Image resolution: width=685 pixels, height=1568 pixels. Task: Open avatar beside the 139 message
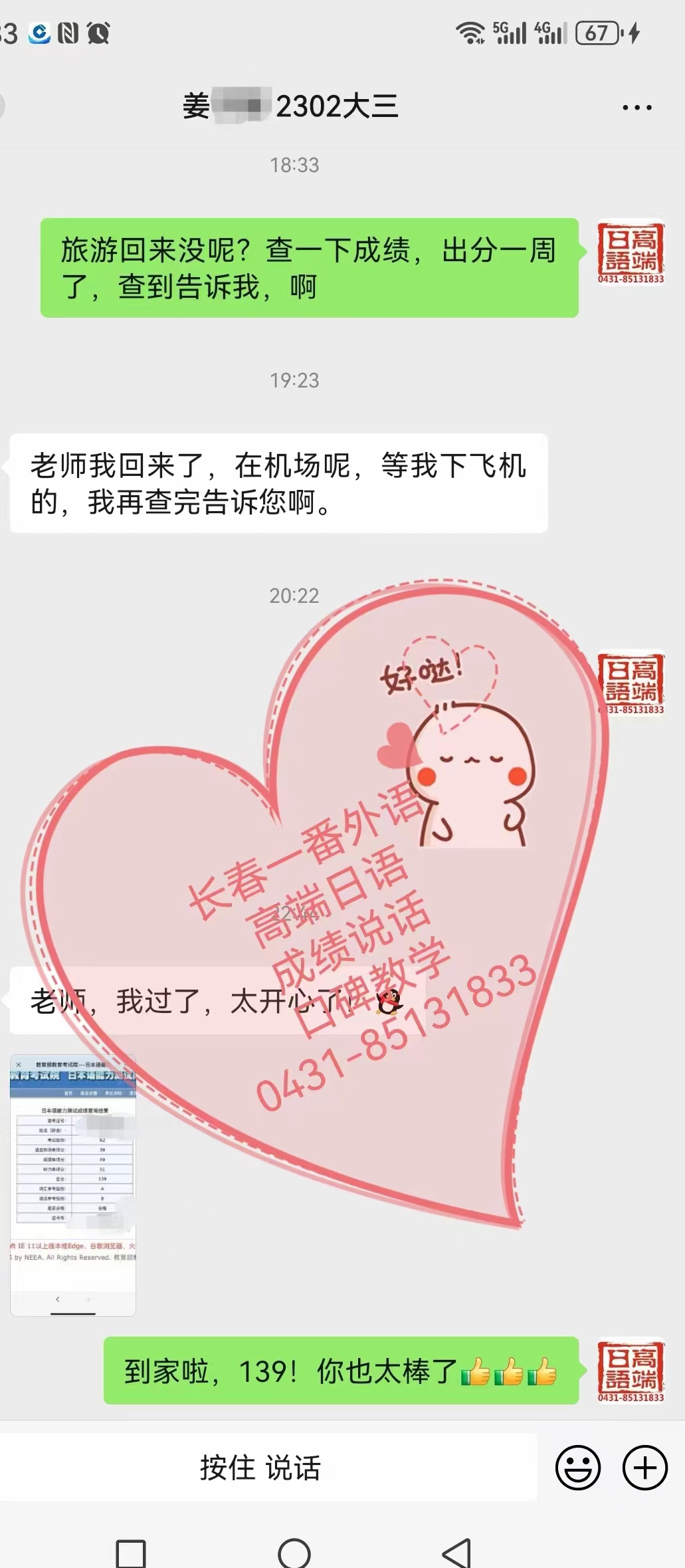click(631, 1370)
